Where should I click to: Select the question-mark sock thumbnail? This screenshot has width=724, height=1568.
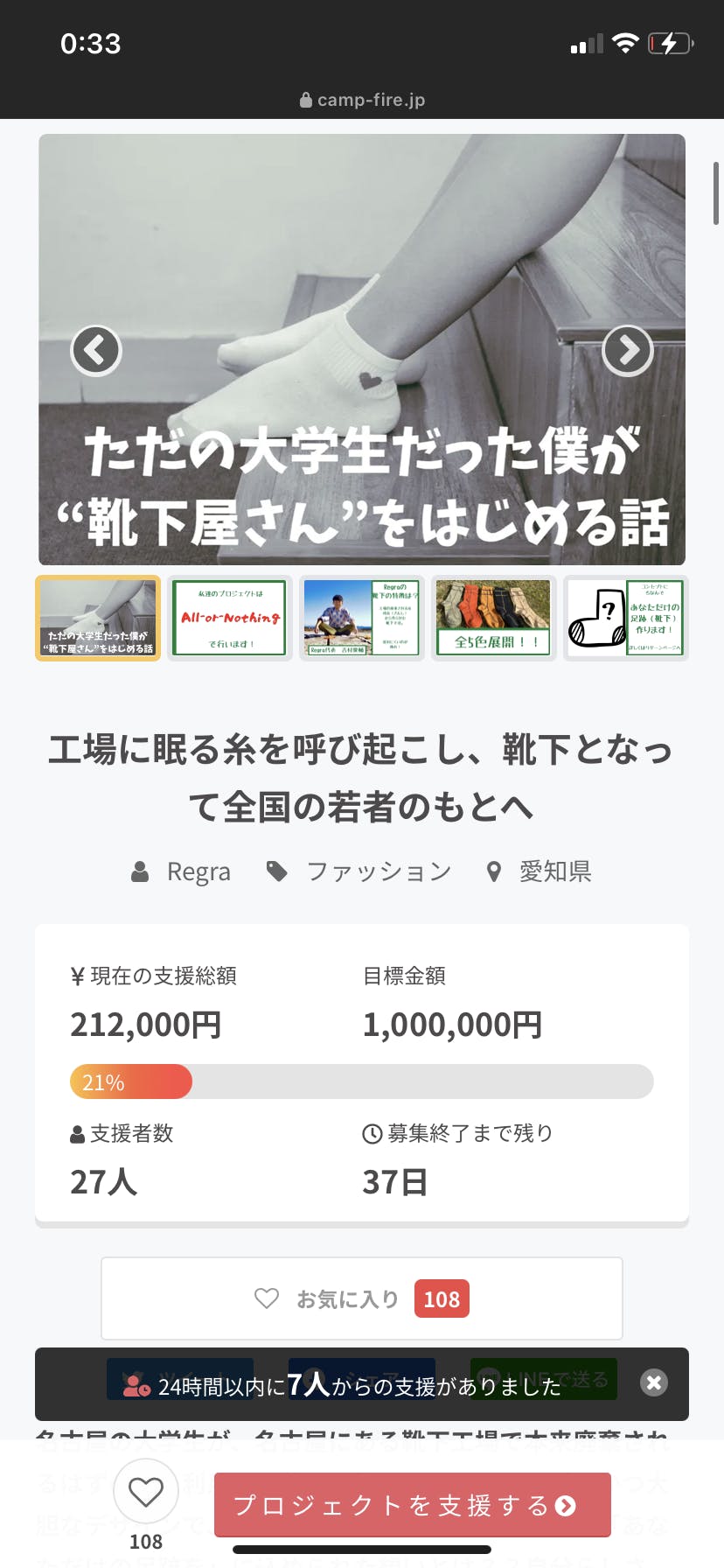click(x=625, y=618)
